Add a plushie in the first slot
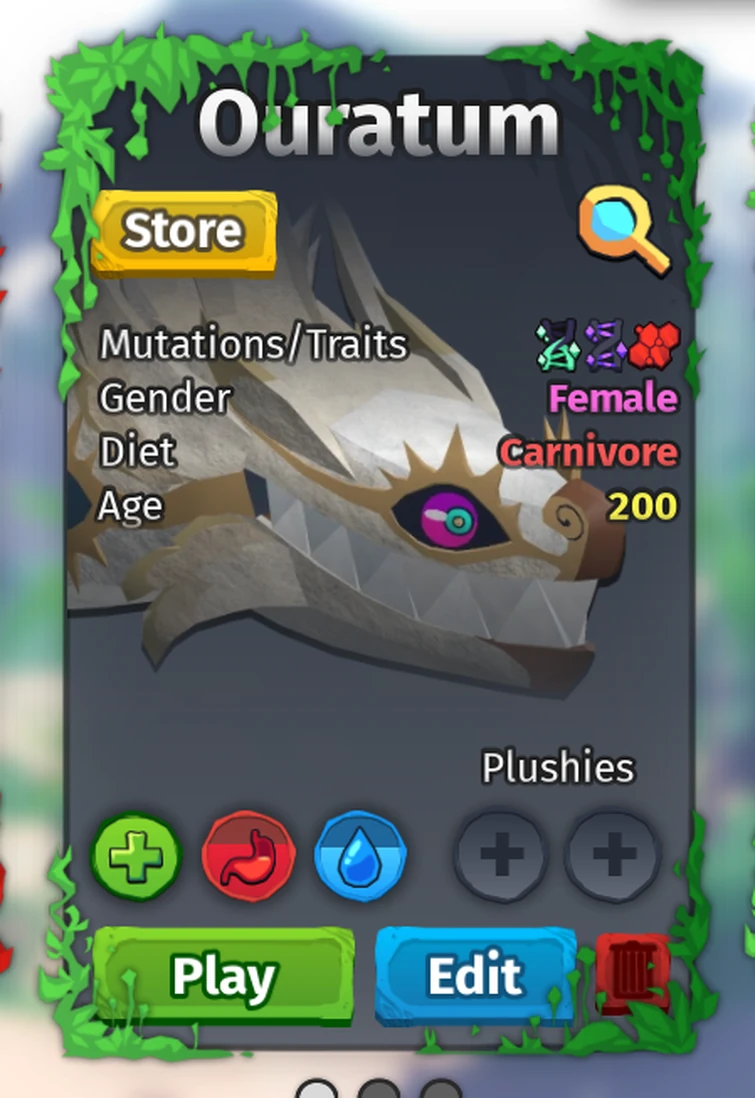The image size is (755, 1098). coord(501,856)
